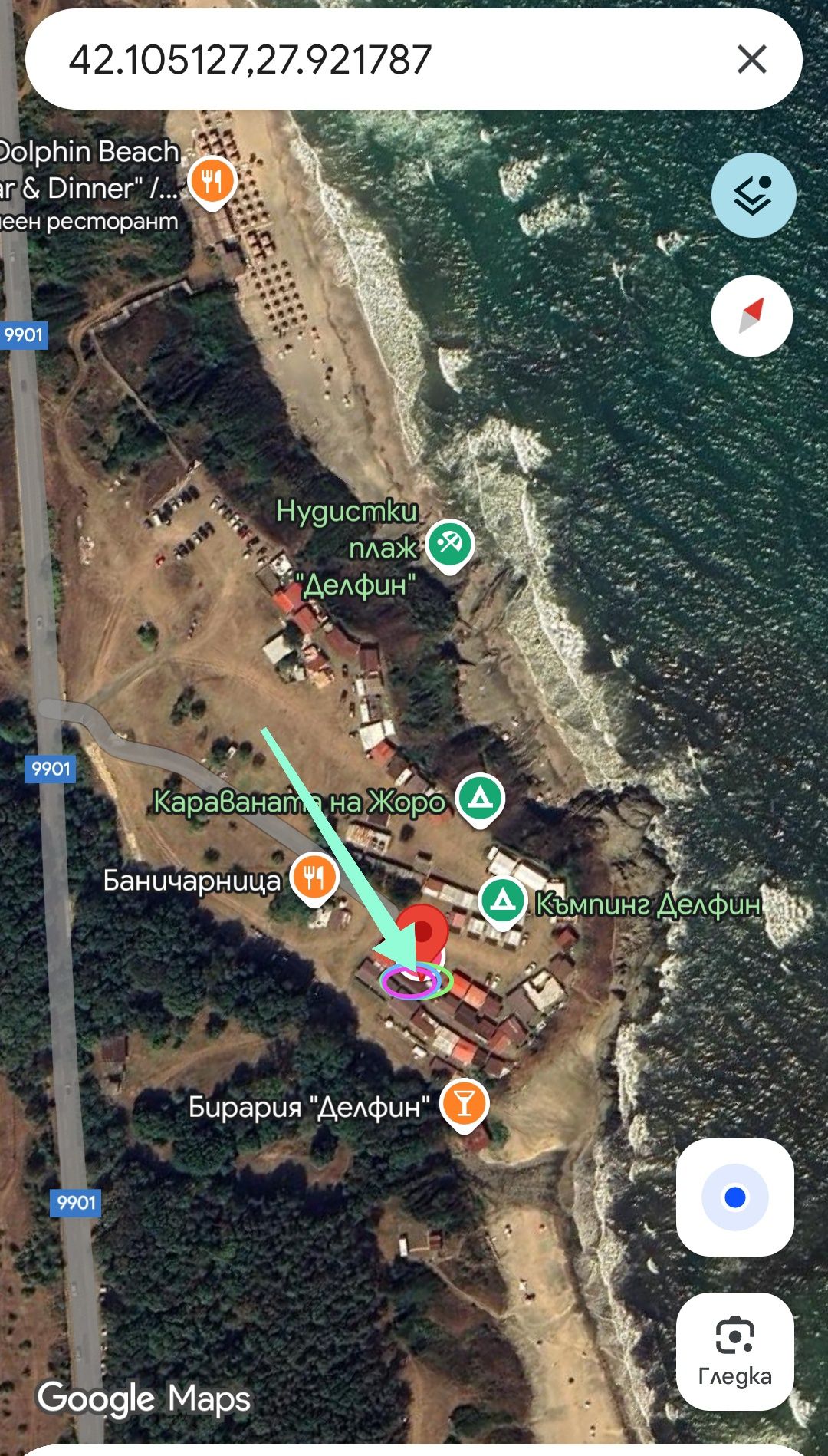Select the Баничарница food marker
This screenshot has height=1456, width=828.
(314, 877)
